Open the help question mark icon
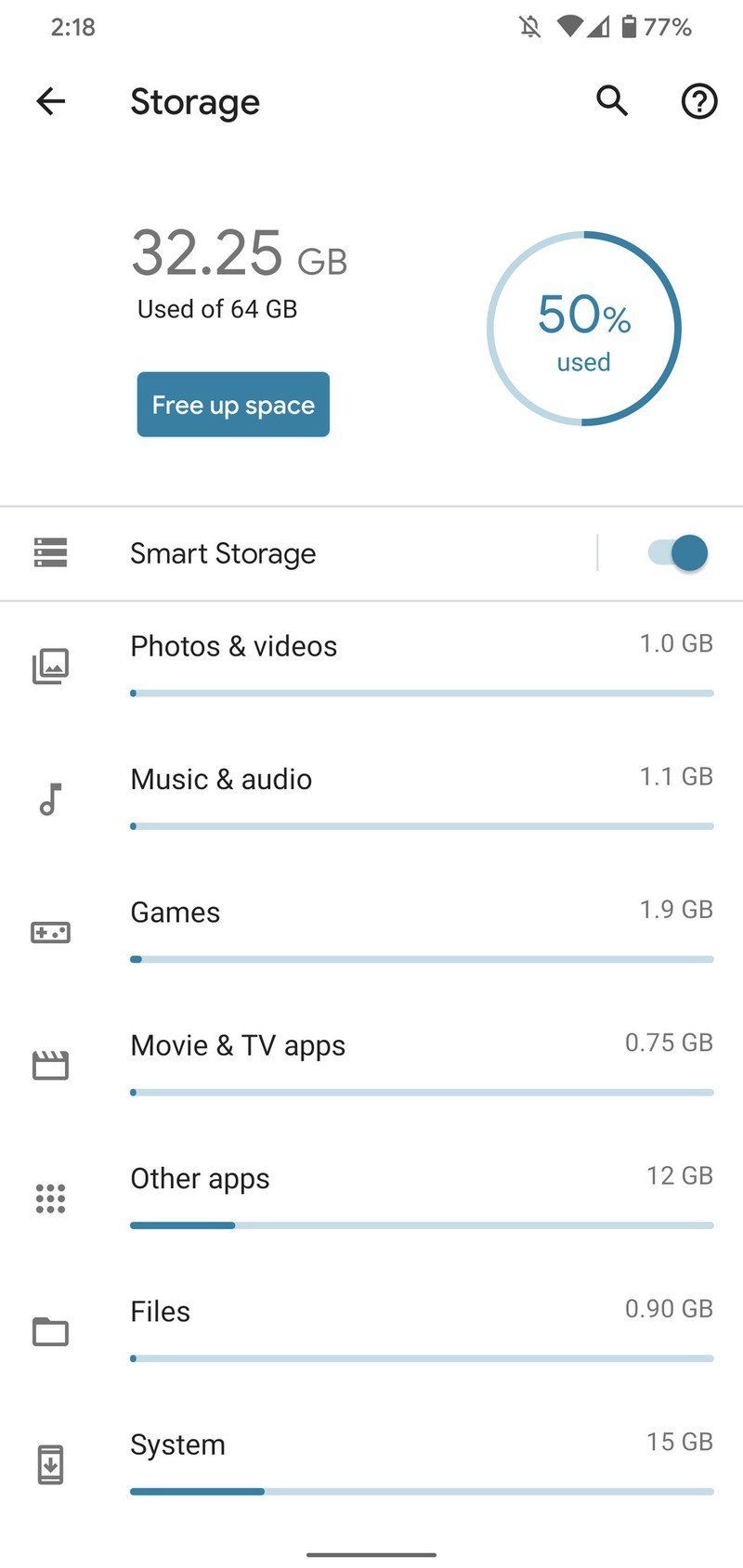The image size is (743, 1568). pos(698,101)
